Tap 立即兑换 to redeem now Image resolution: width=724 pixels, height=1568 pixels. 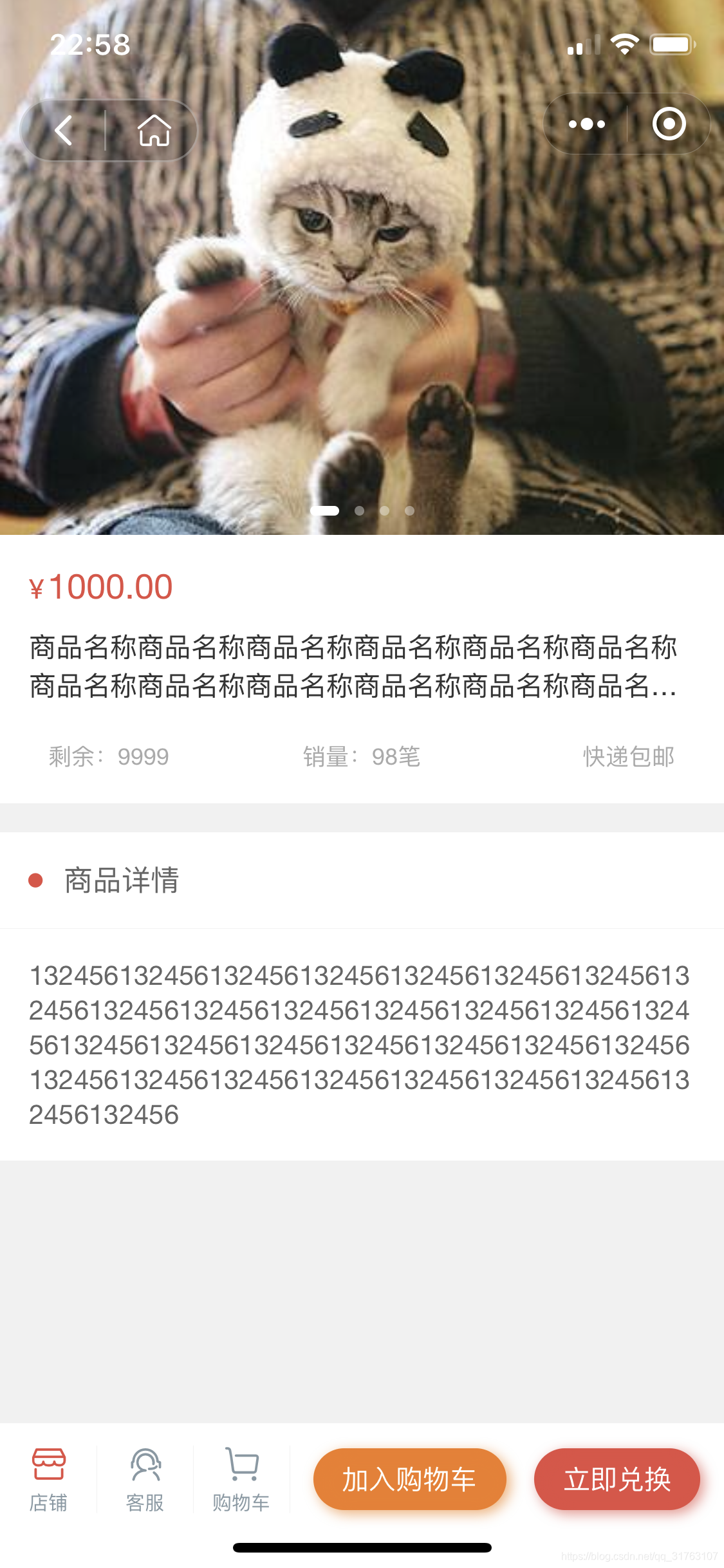pos(617,1479)
